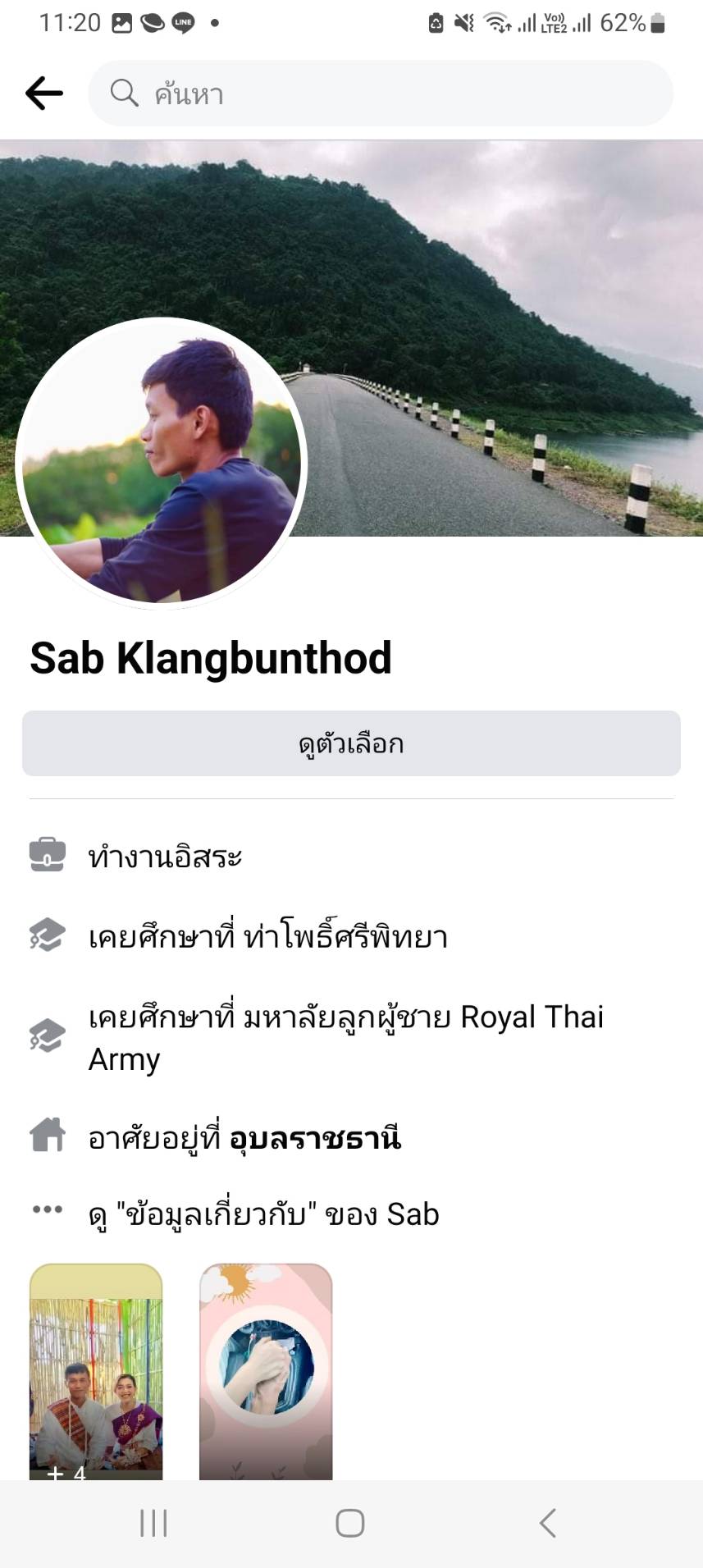Screen dimensions: 703x1568
Task: Open the ค้นหา search field
Action: pos(381,94)
